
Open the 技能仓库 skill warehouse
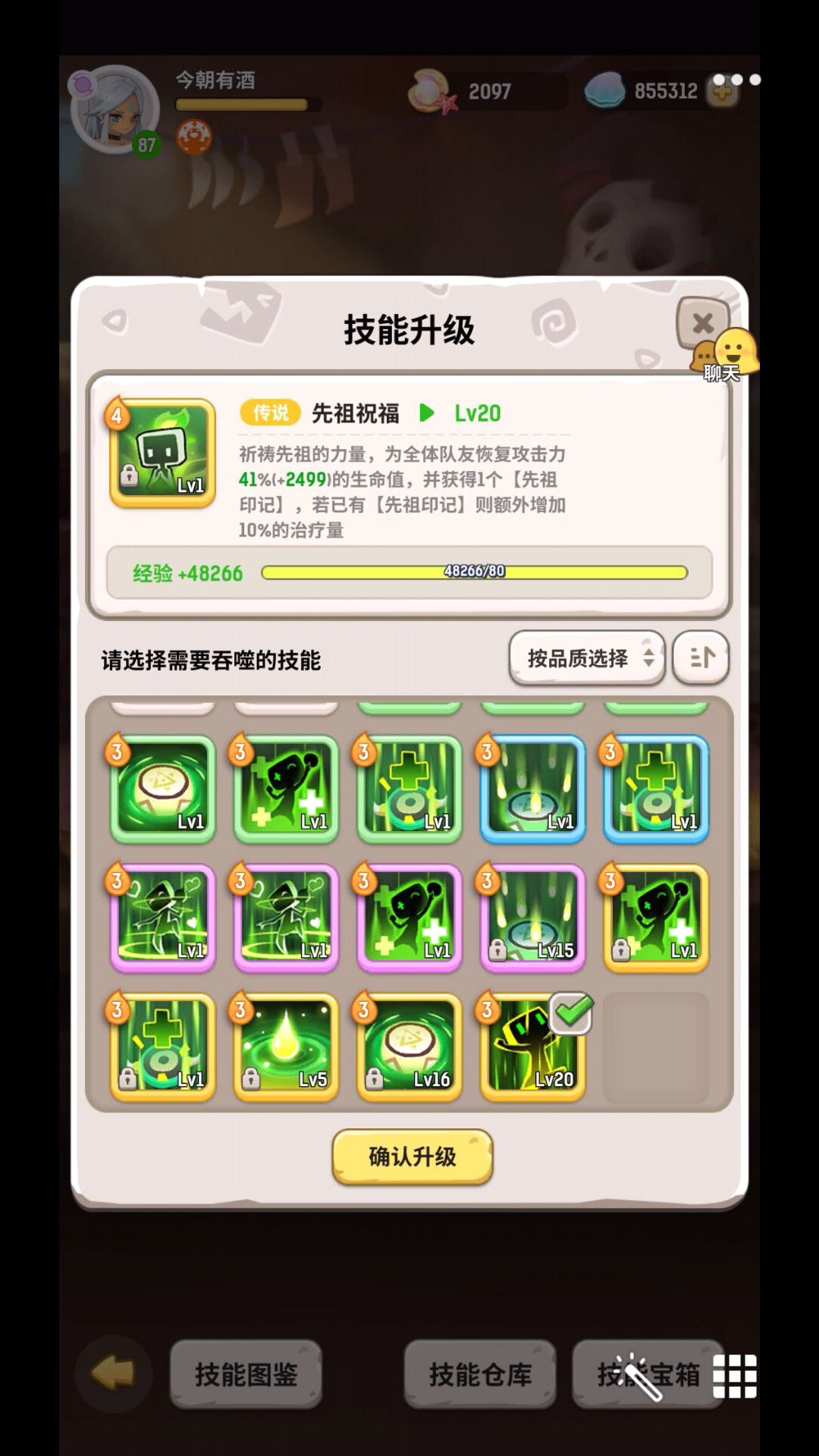[x=482, y=1374]
